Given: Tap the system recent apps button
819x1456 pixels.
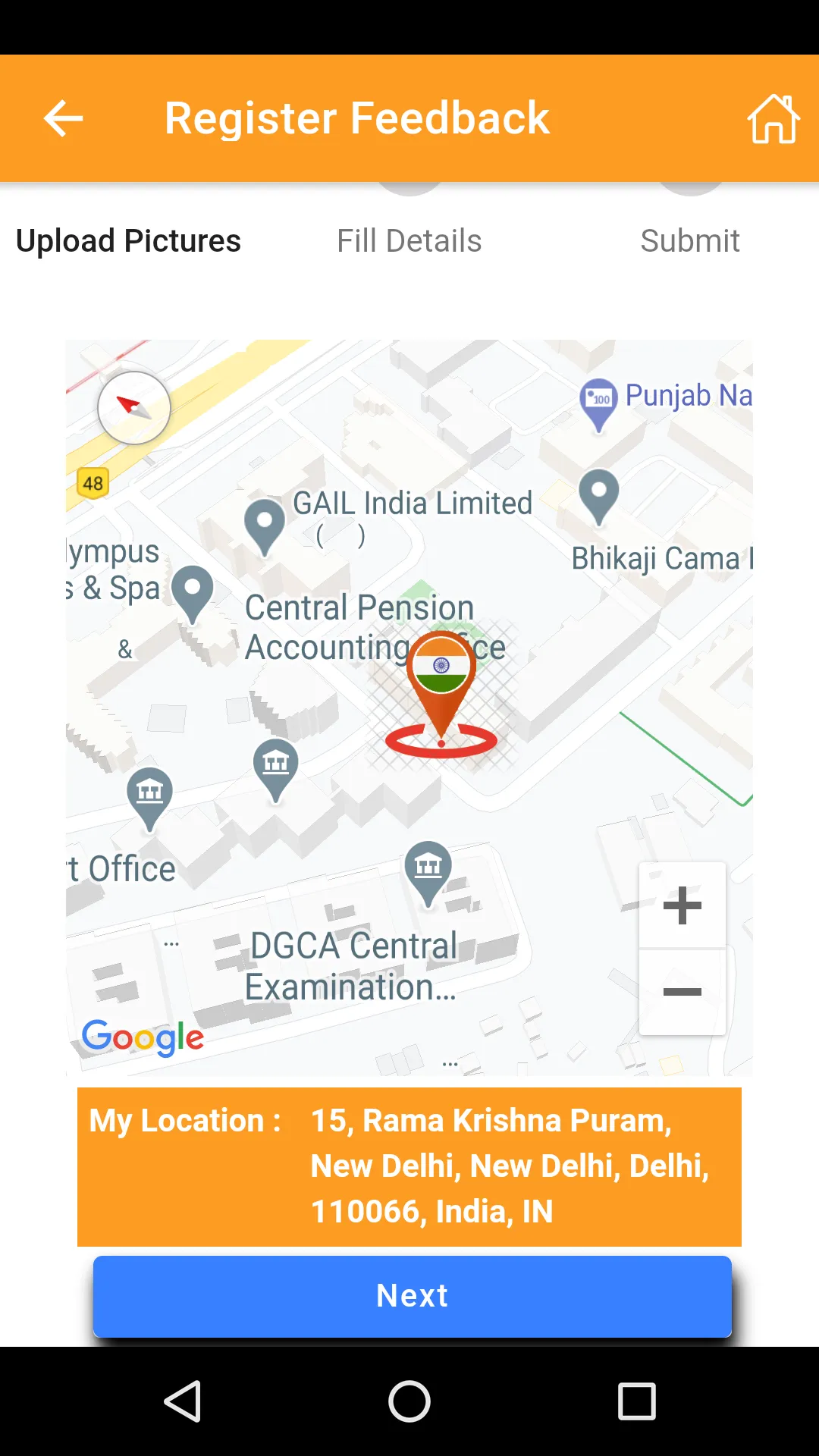Looking at the screenshot, I should tap(636, 1401).
